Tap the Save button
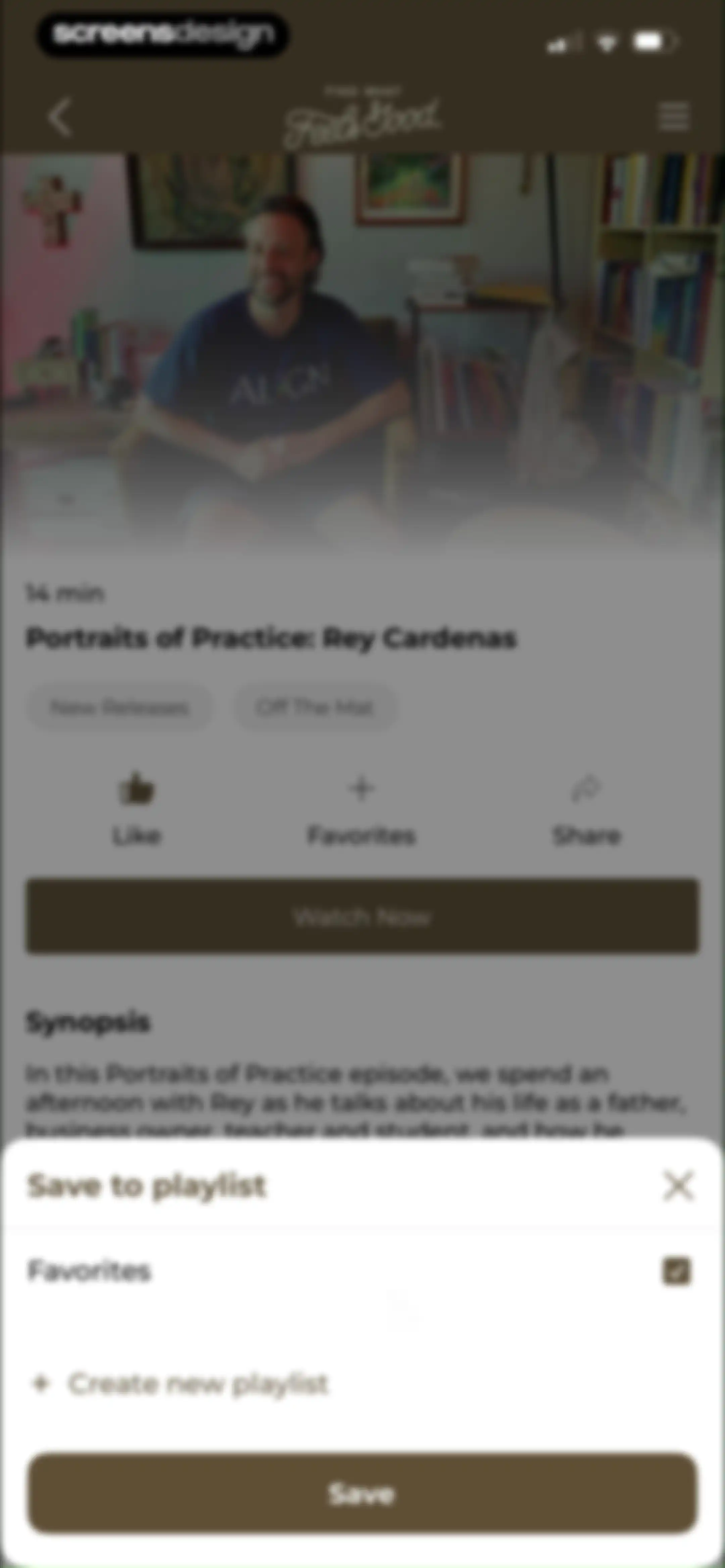725x1568 pixels. [x=362, y=1494]
